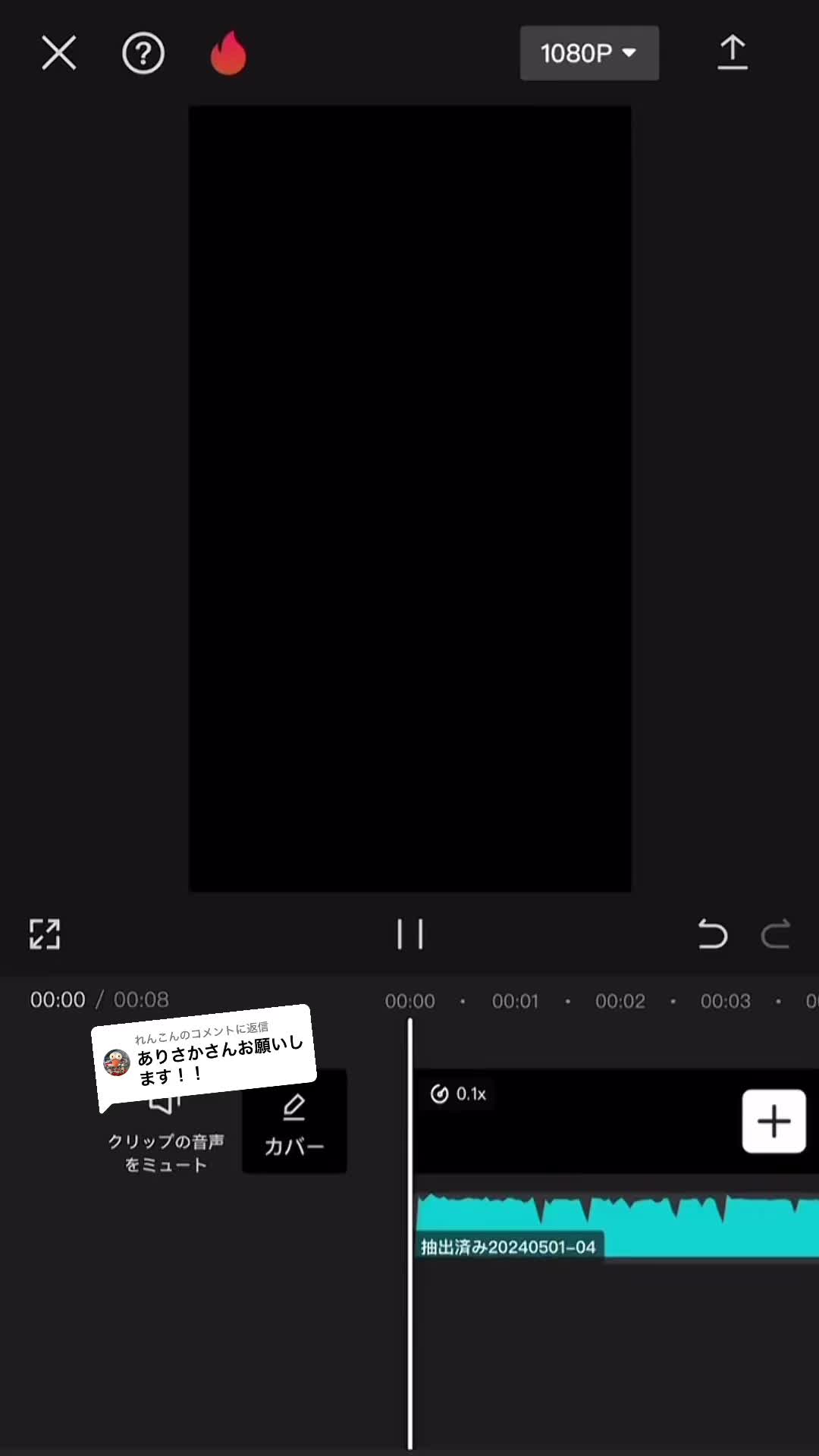Open the 1080P resolution dropdown
Viewport: 819px width, 1456px height.
tap(589, 53)
